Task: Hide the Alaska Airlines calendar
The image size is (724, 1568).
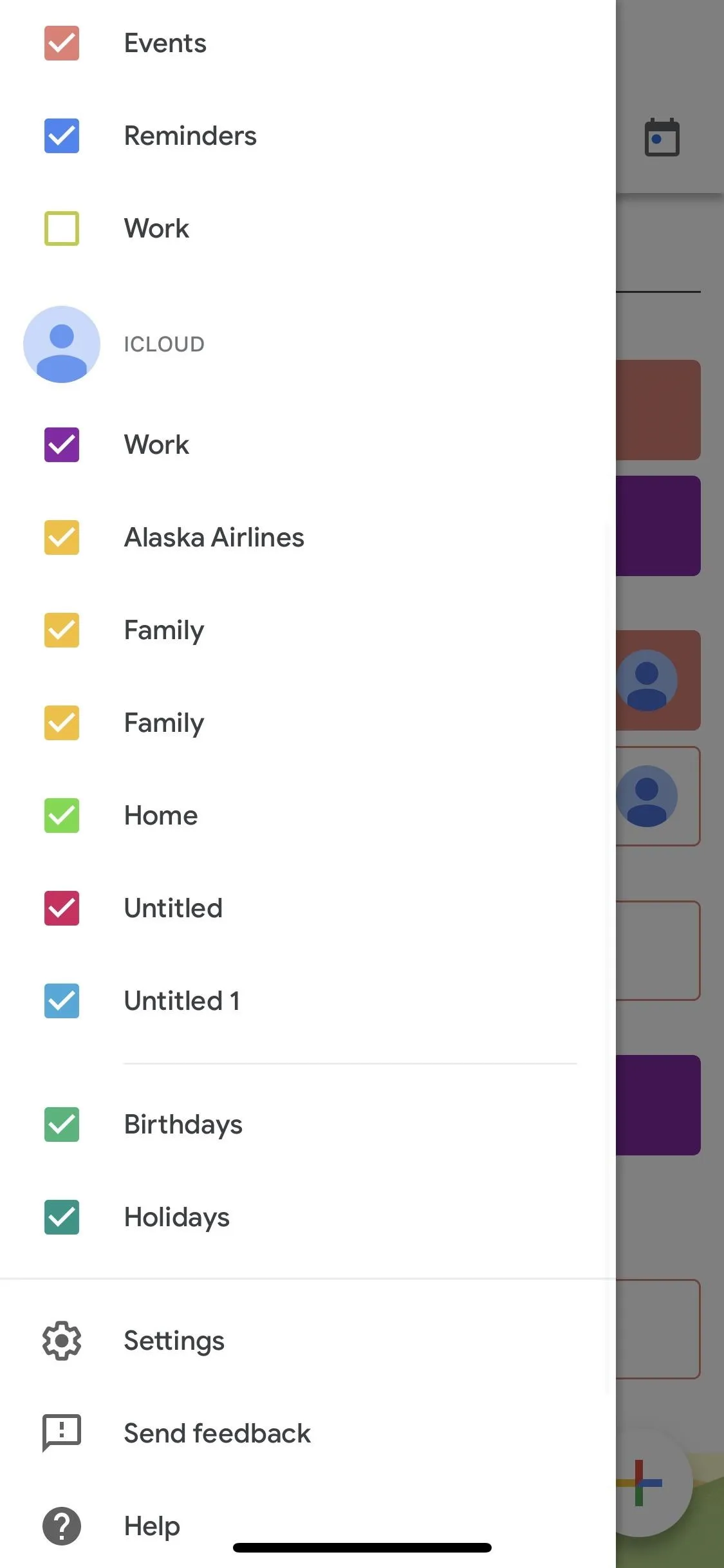Action: (x=62, y=537)
